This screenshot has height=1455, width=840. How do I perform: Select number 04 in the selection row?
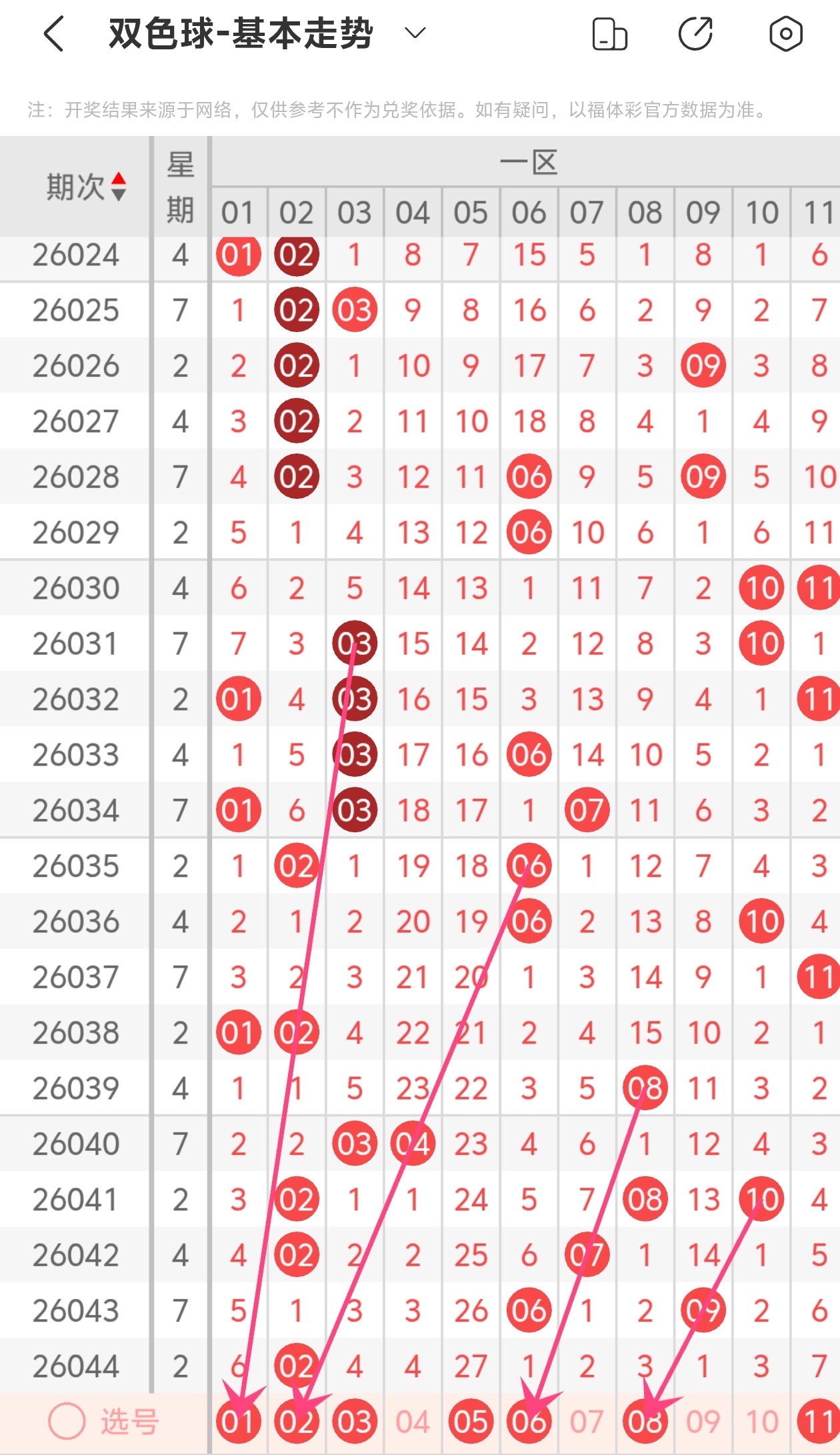(412, 1421)
